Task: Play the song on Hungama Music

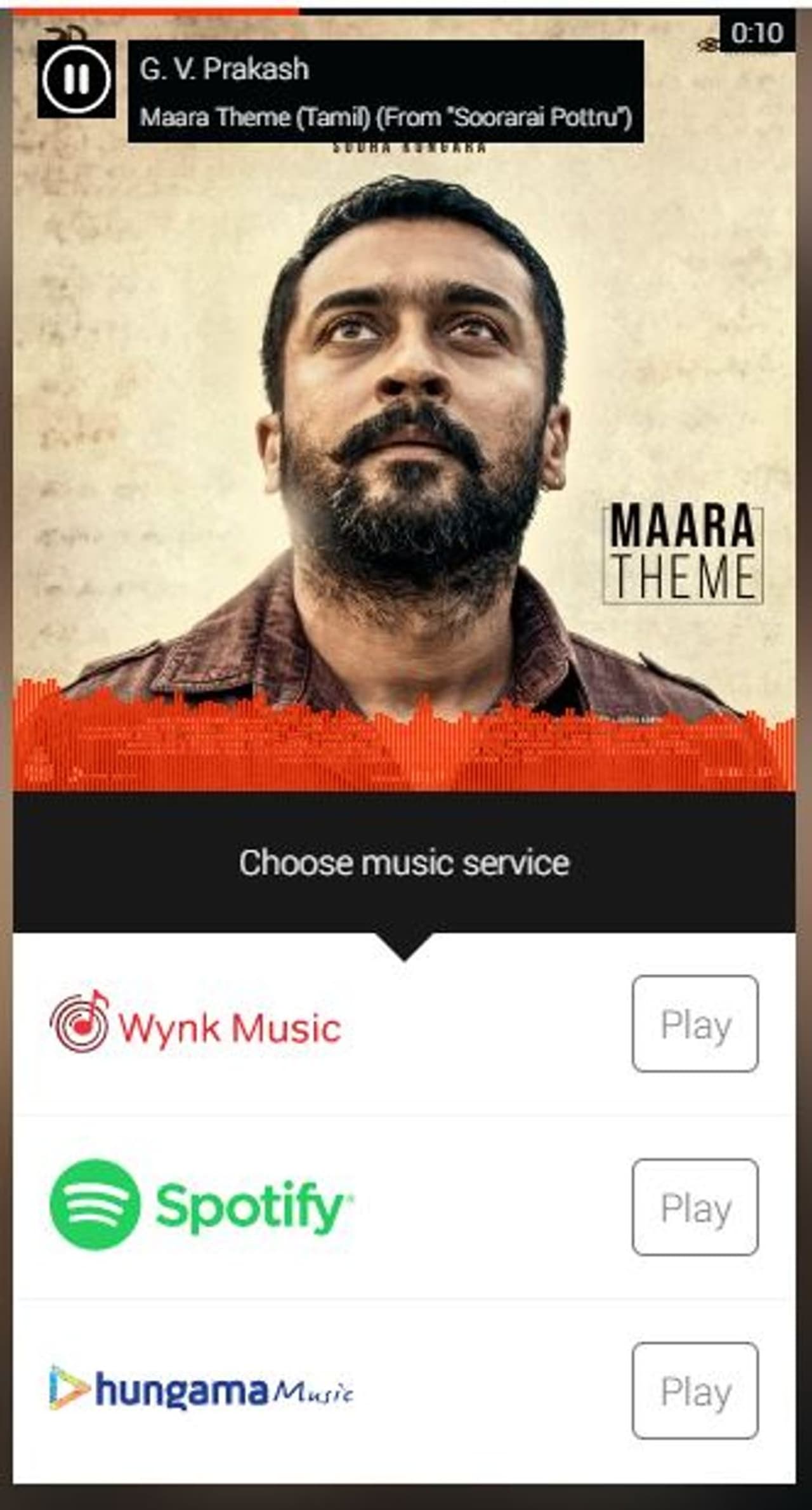Action: click(x=695, y=1391)
